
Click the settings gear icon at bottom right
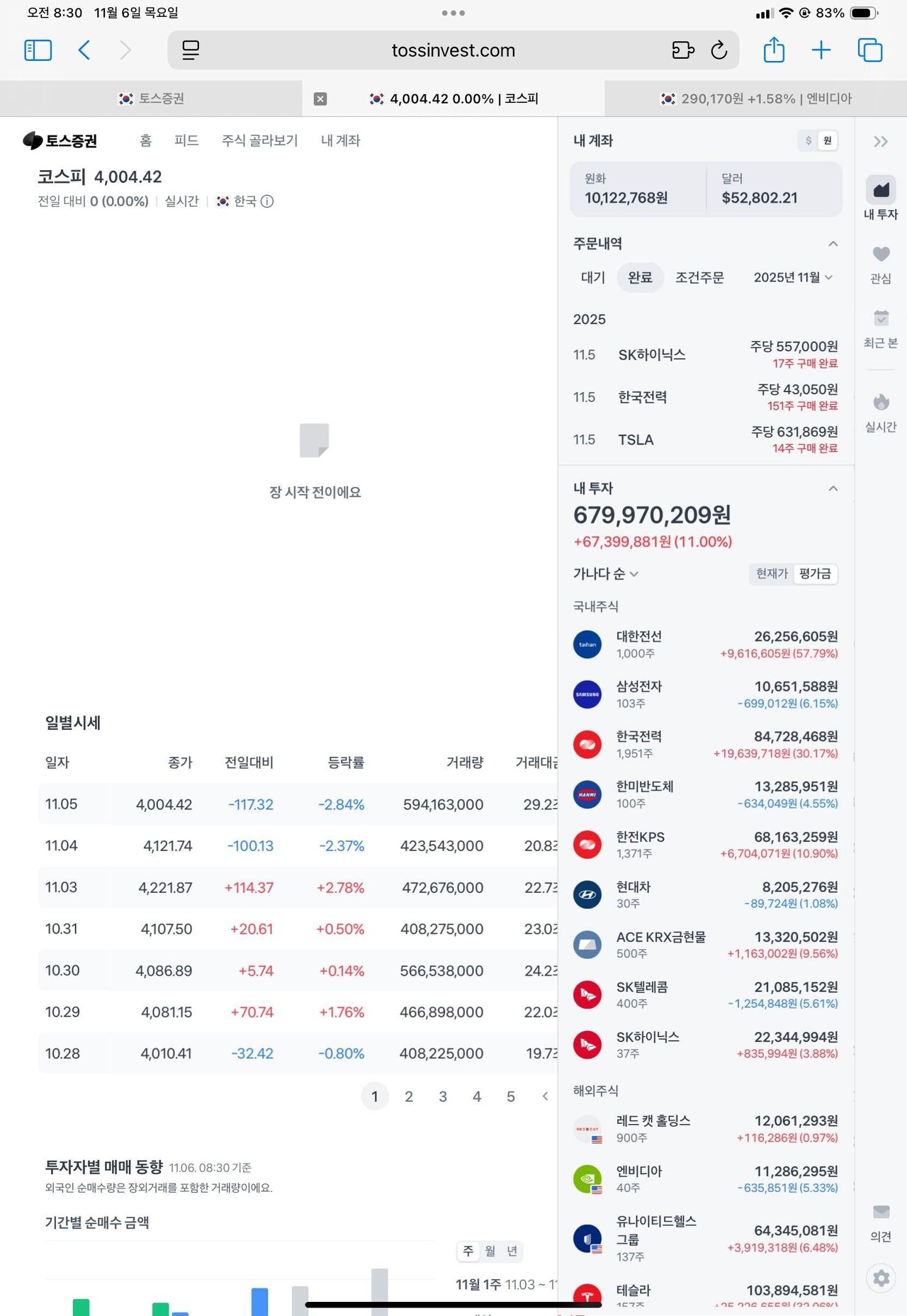[x=880, y=1278]
